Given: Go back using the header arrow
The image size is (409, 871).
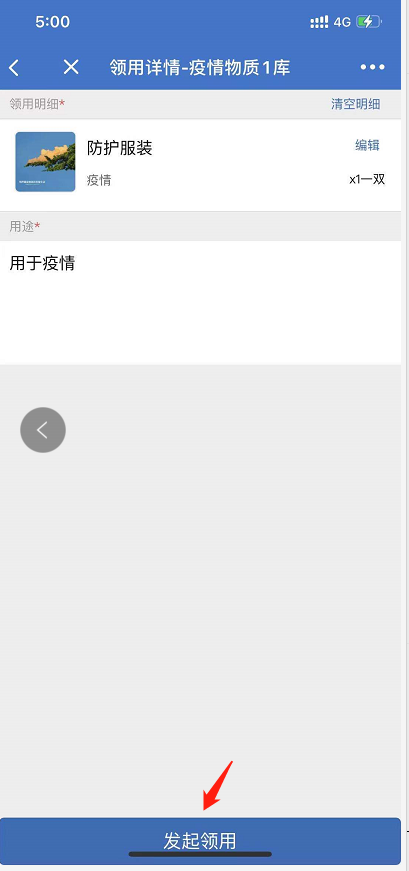Looking at the screenshot, I should (x=14, y=68).
